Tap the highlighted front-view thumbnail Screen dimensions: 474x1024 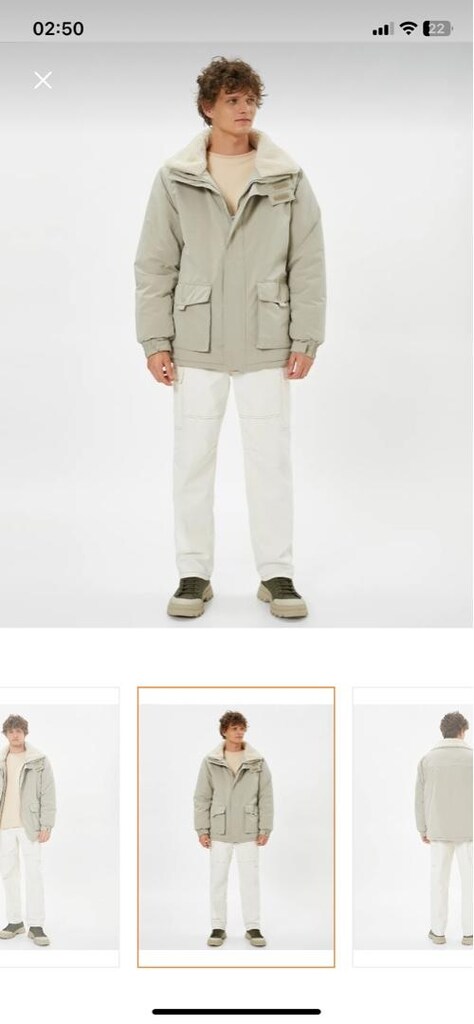(236, 827)
